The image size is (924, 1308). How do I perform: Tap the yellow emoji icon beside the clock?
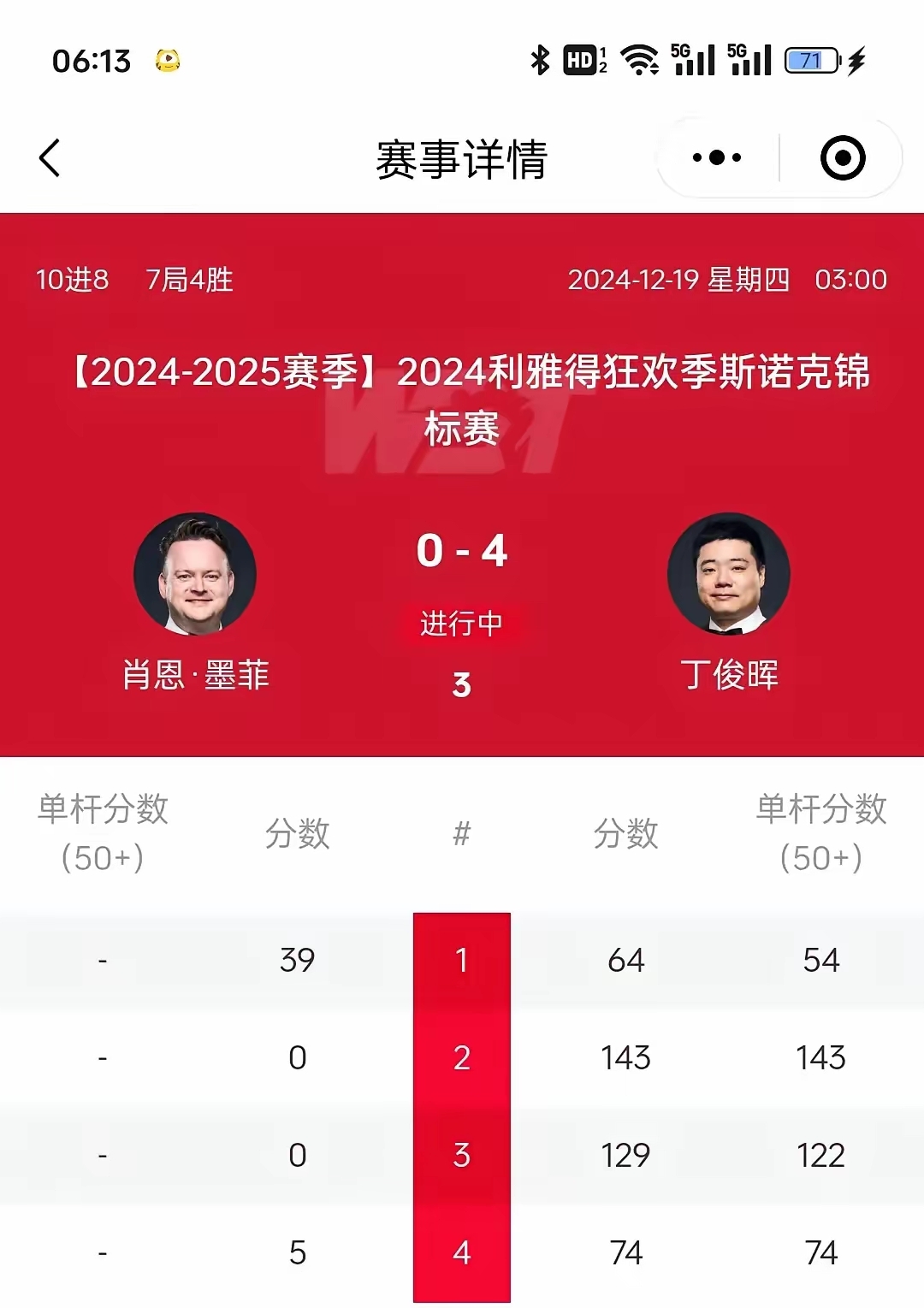[x=168, y=61]
